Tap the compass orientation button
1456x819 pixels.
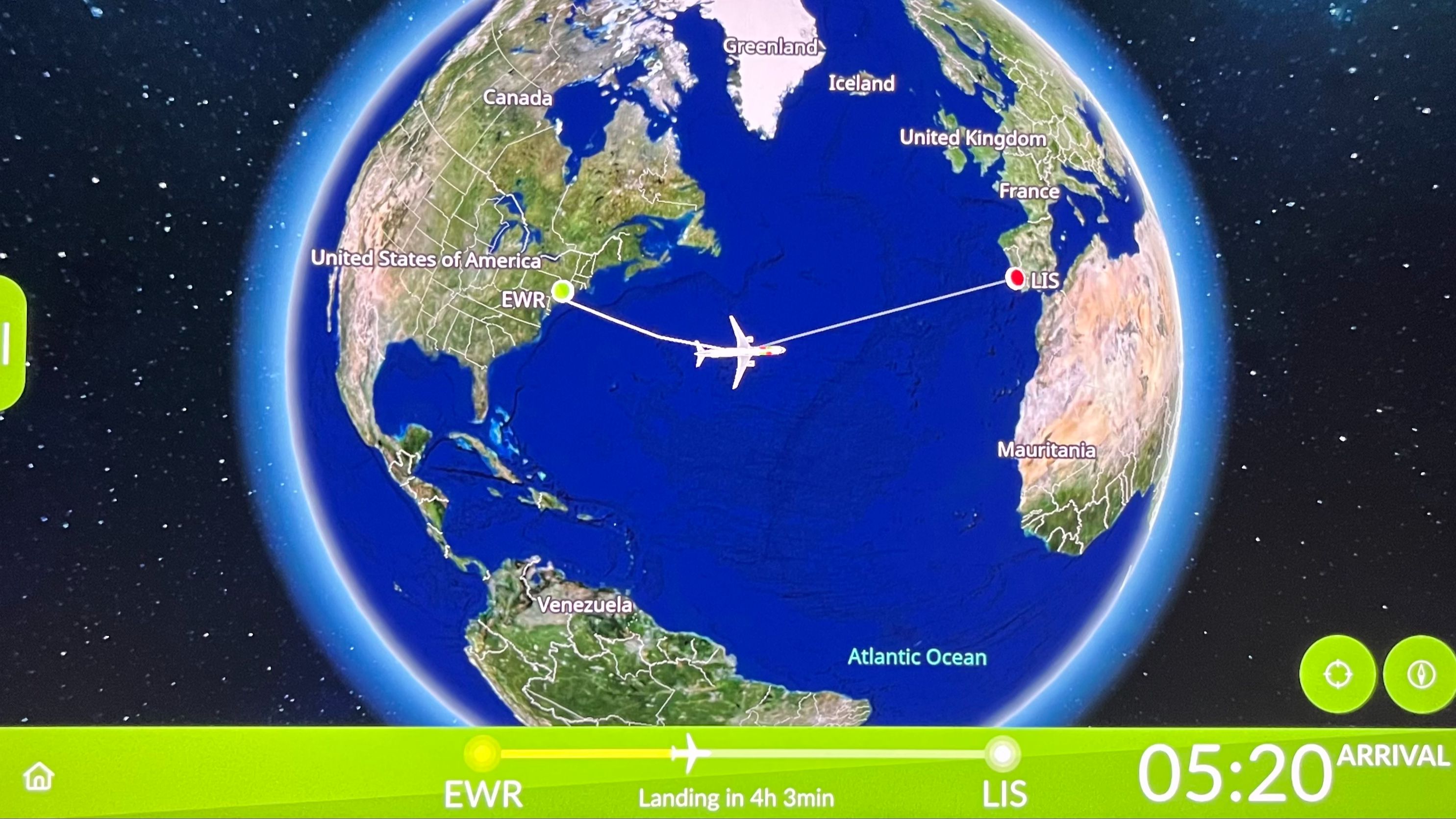point(1420,674)
